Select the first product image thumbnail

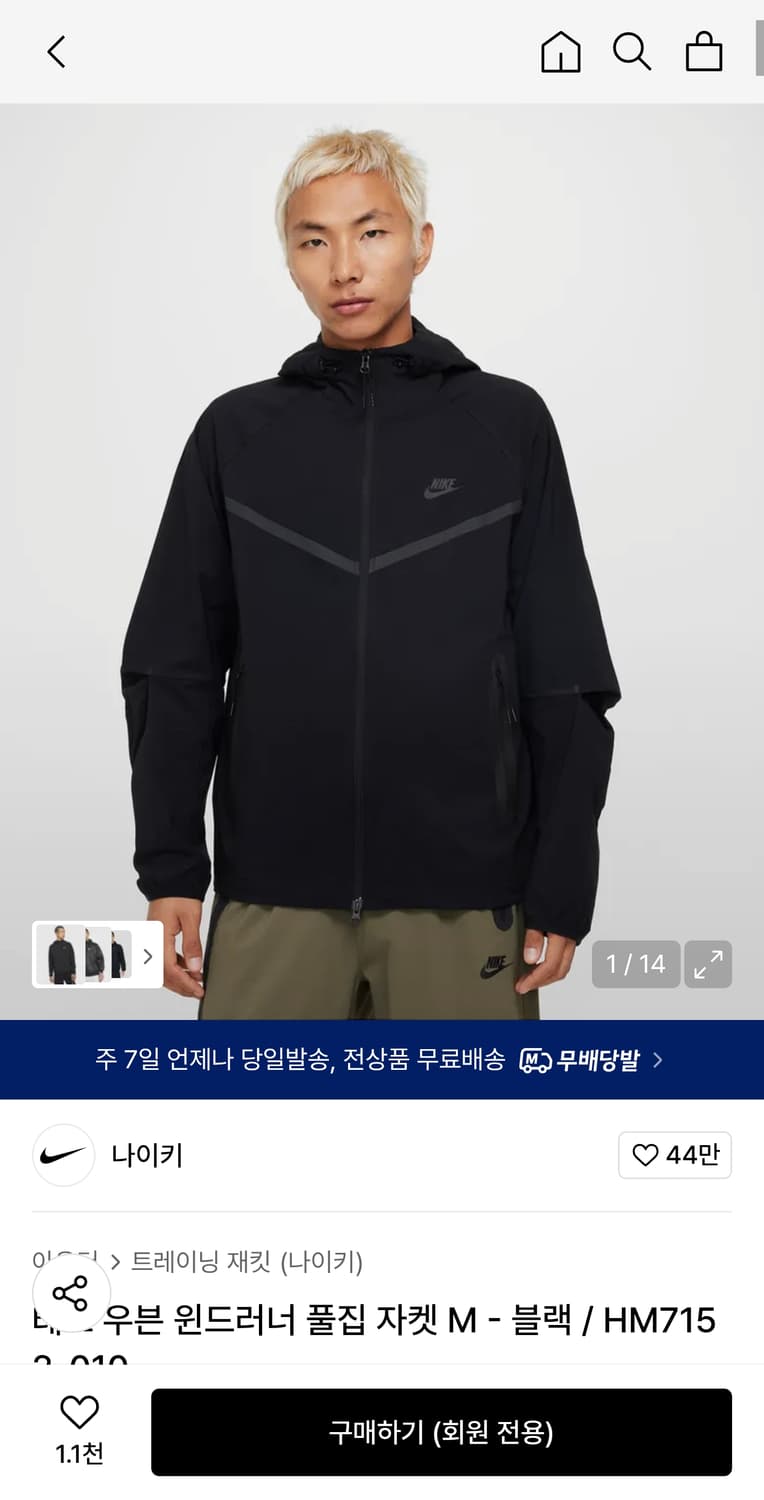[x=62, y=954]
